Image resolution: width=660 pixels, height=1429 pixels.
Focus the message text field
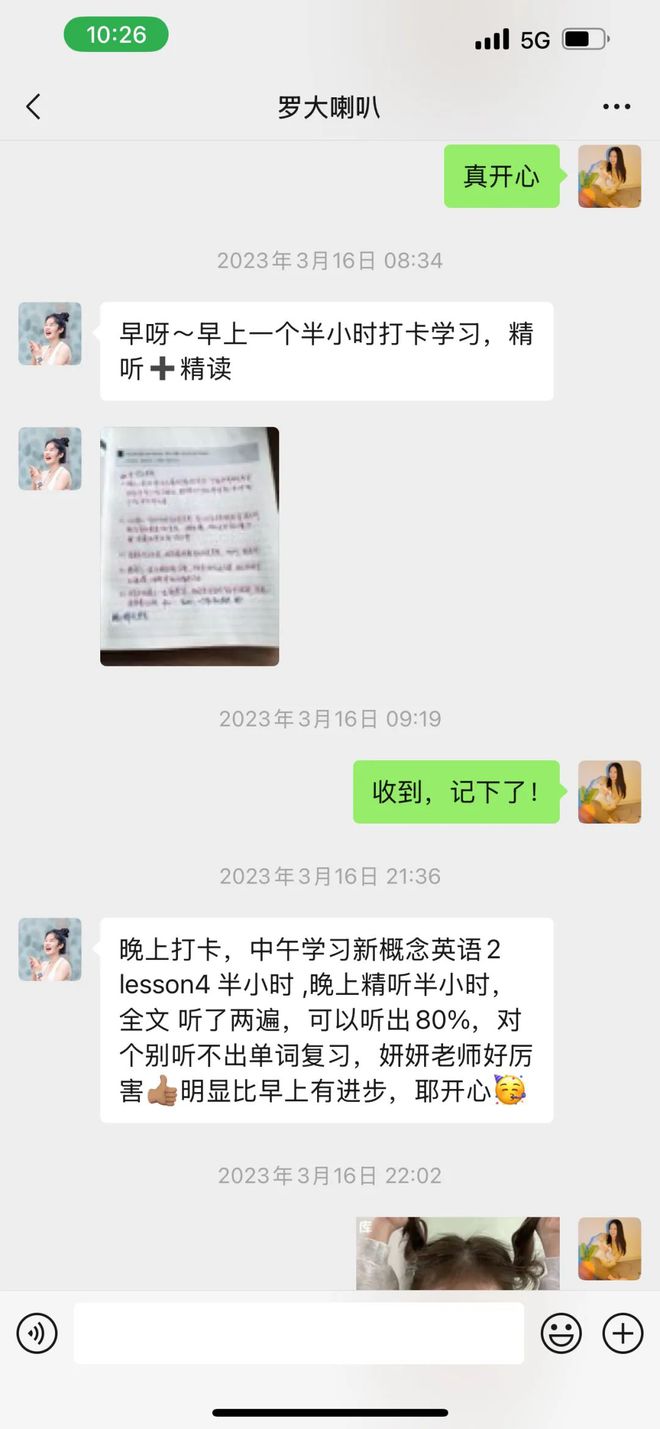(298, 1333)
